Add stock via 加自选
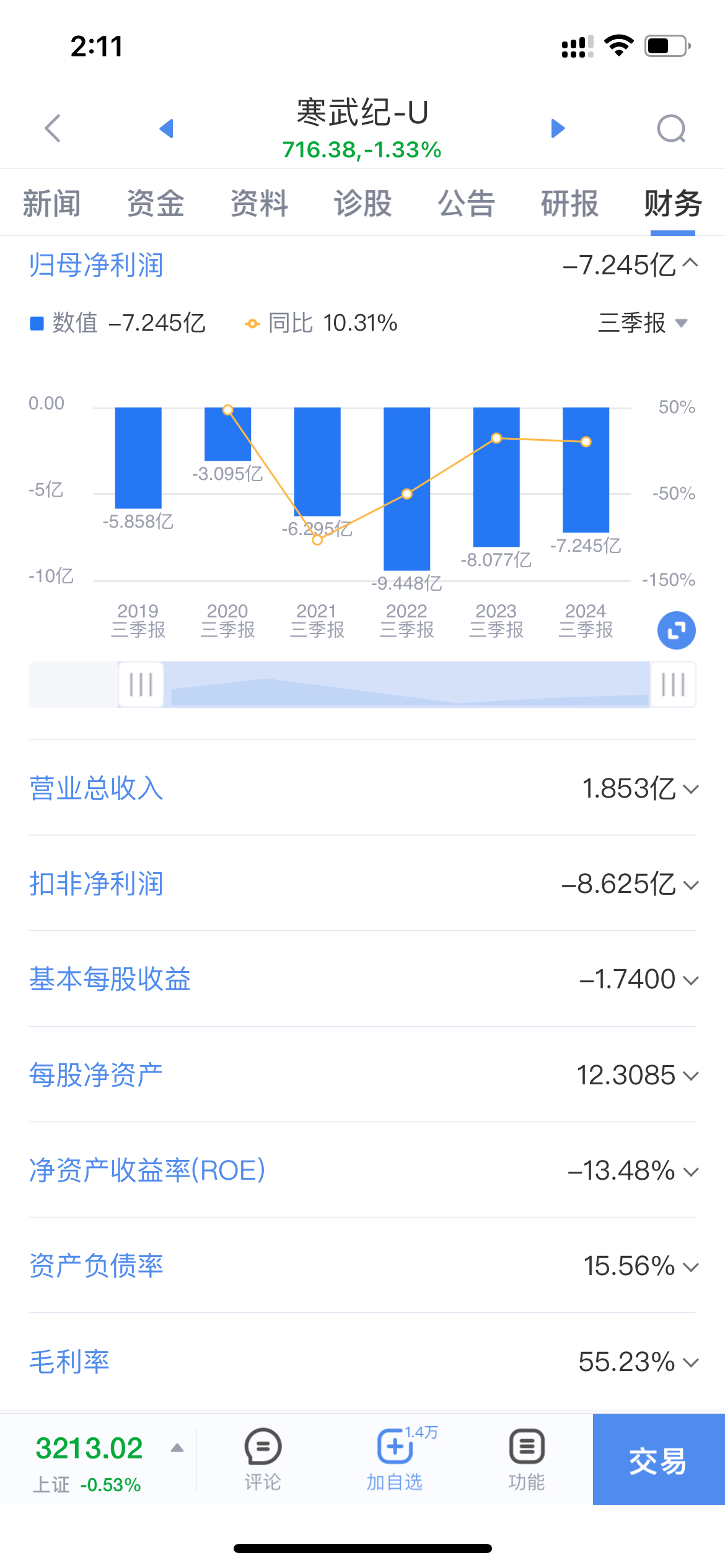 point(395,1460)
